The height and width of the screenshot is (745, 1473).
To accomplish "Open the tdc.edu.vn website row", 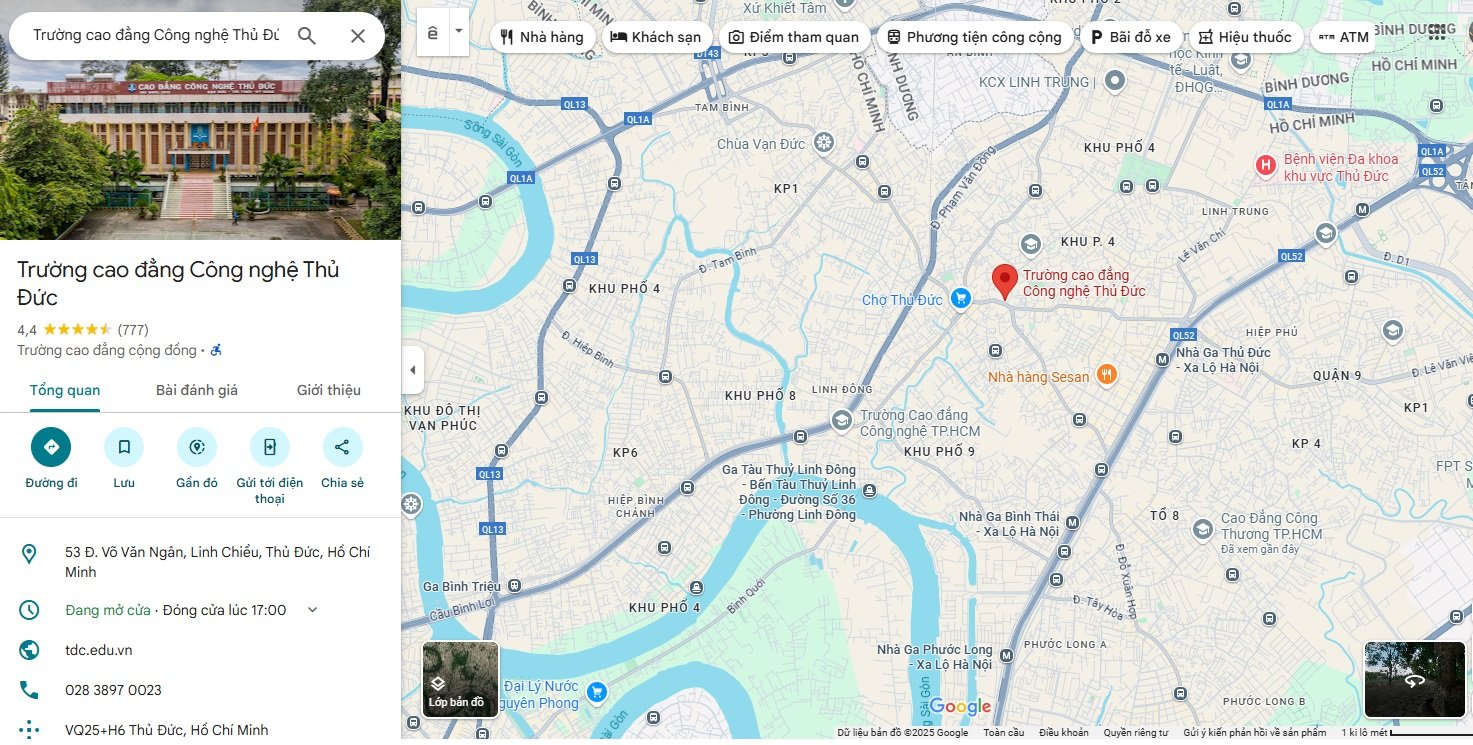I will coord(99,650).
